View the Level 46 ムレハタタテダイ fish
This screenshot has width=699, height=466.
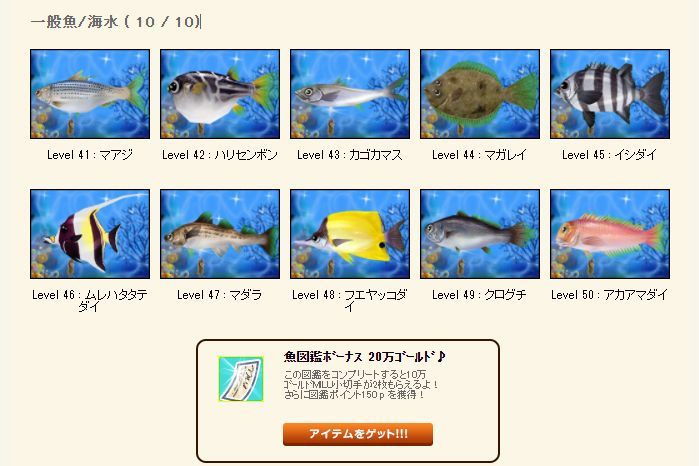90,234
